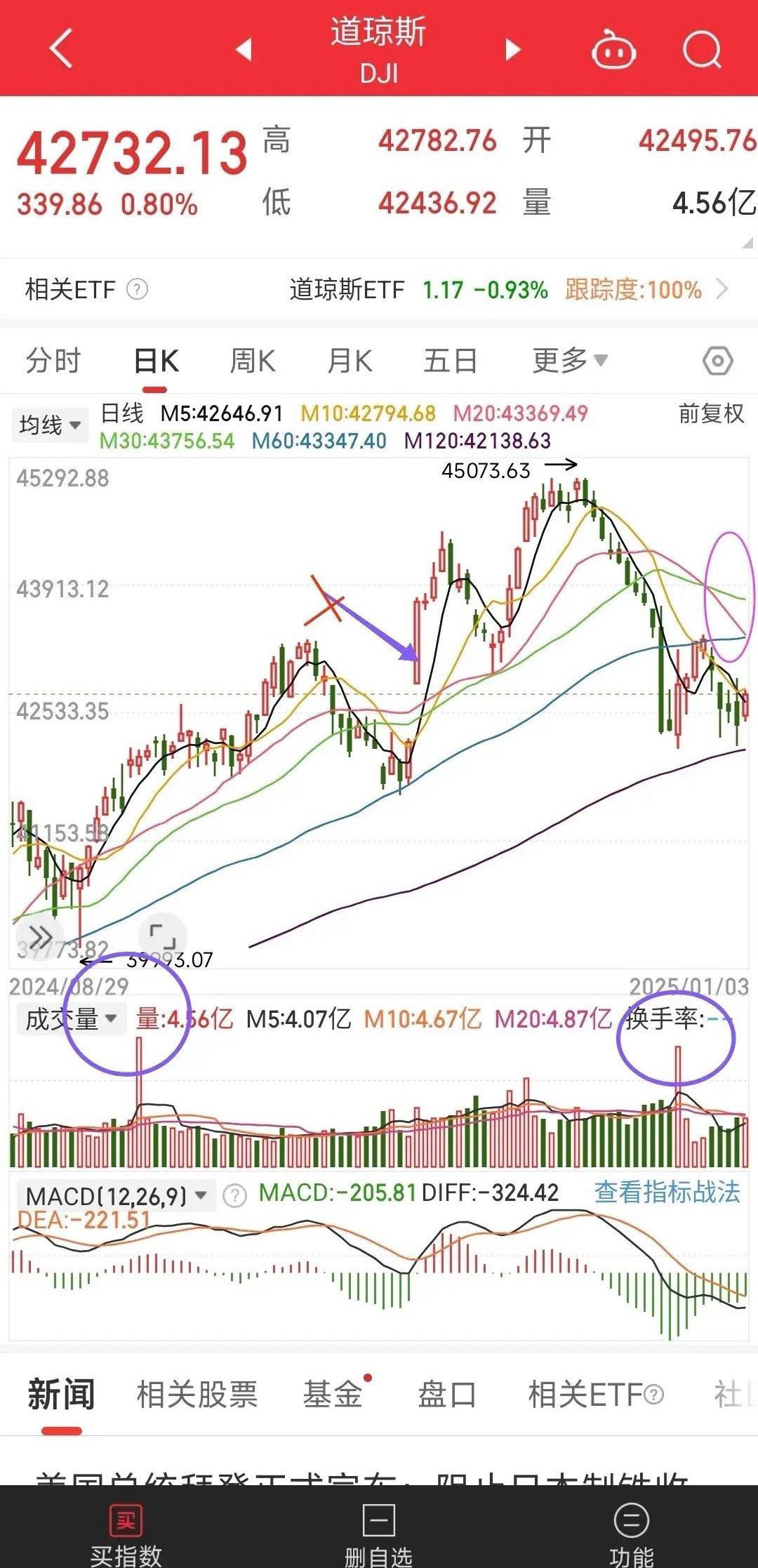Select the 月K chart tab
The height and width of the screenshot is (1568, 758).
[350, 361]
